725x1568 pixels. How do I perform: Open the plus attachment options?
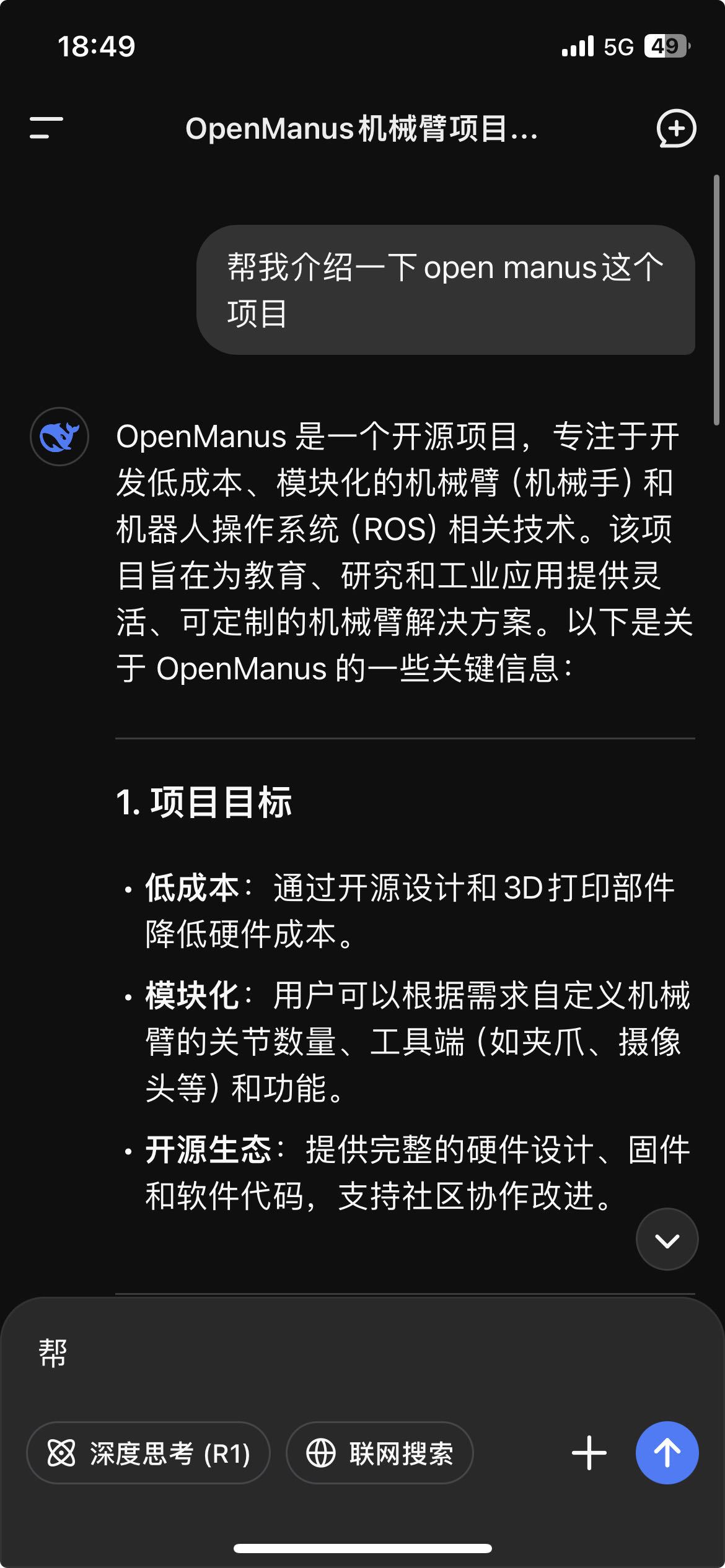click(x=589, y=1453)
